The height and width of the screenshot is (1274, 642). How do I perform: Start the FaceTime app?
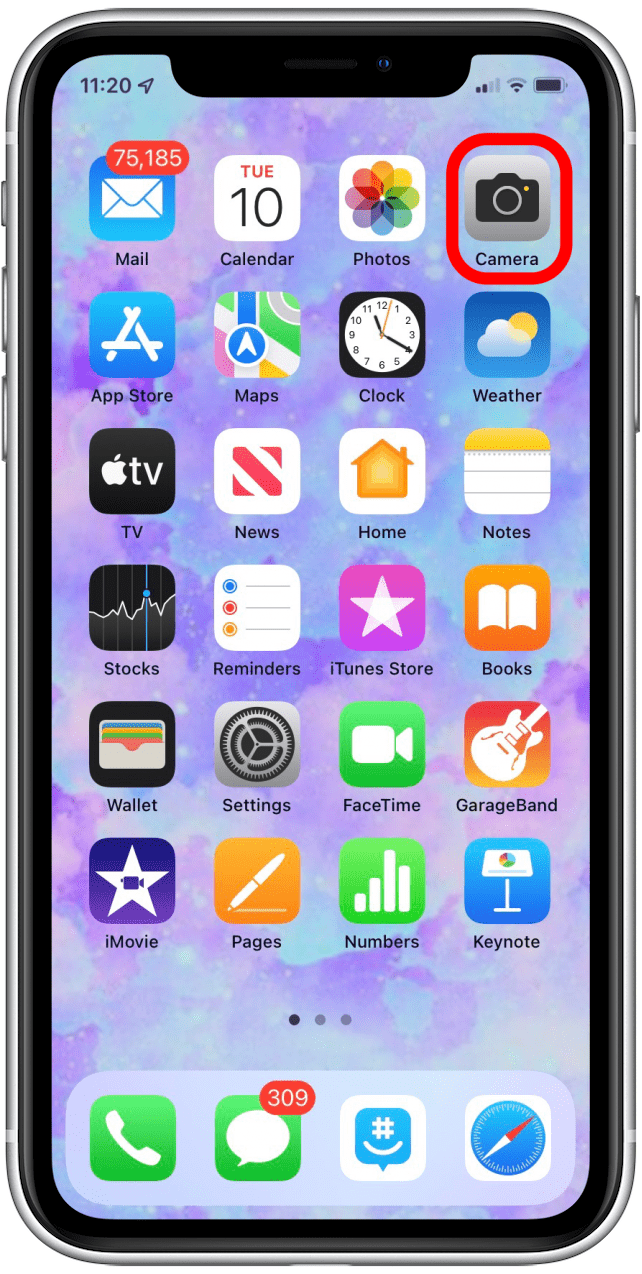[x=382, y=744]
